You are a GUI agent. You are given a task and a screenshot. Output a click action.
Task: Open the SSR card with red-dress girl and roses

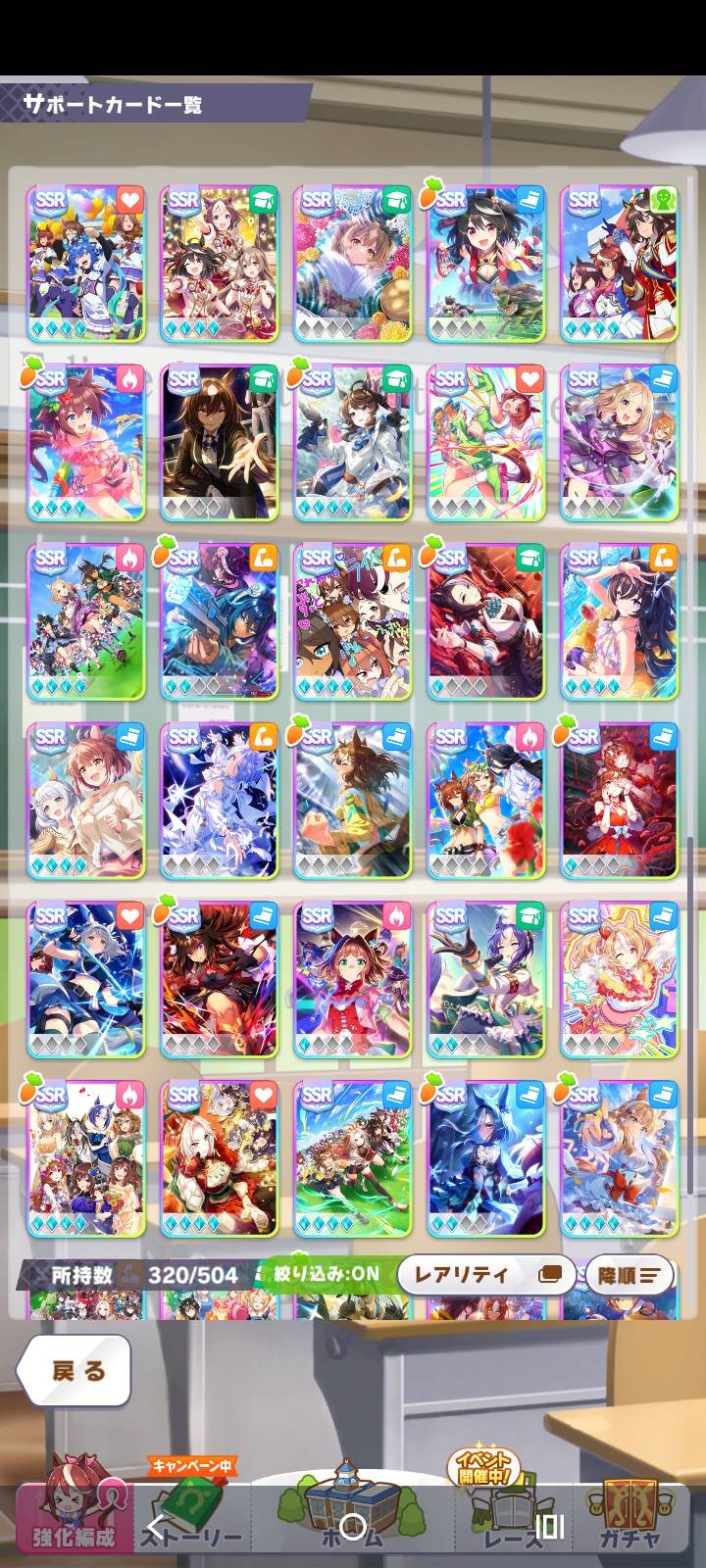pos(620,801)
